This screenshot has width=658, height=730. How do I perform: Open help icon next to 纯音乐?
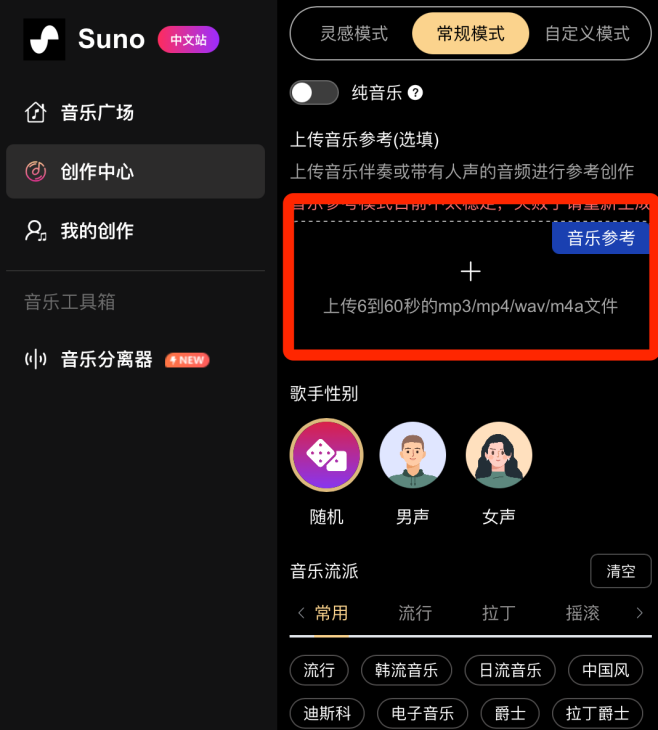pos(415,93)
